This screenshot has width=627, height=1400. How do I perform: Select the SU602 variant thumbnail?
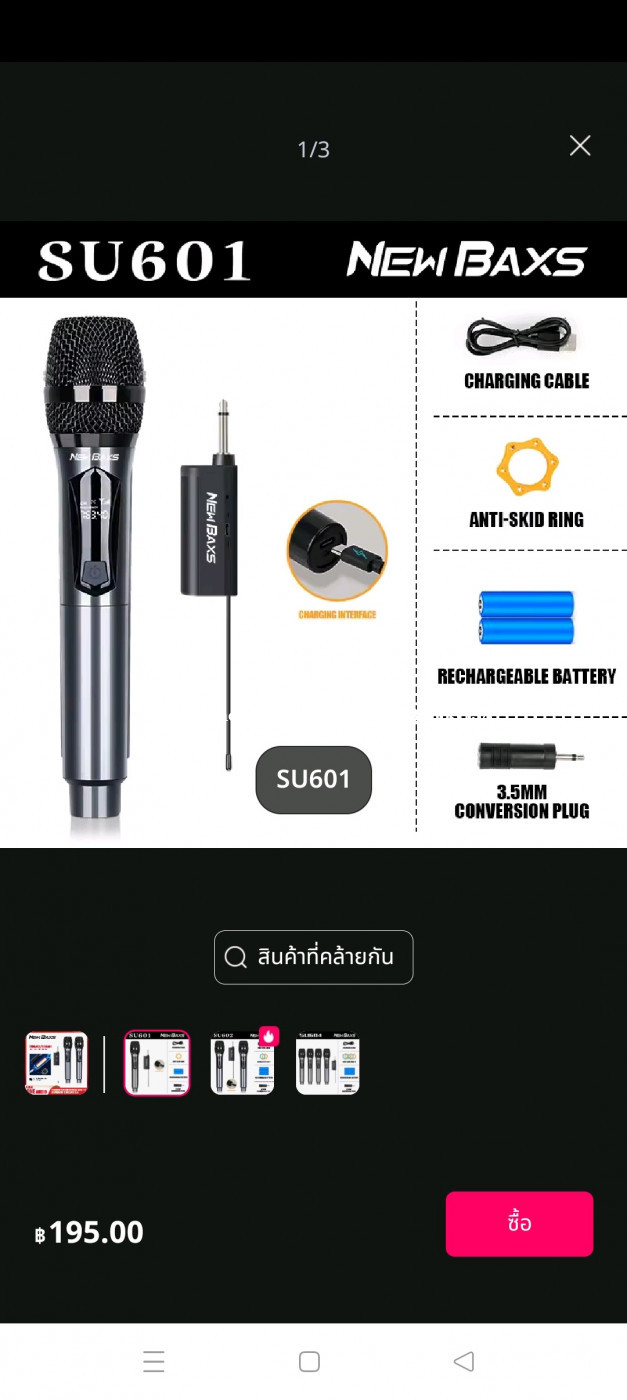(x=243, y=1063)
